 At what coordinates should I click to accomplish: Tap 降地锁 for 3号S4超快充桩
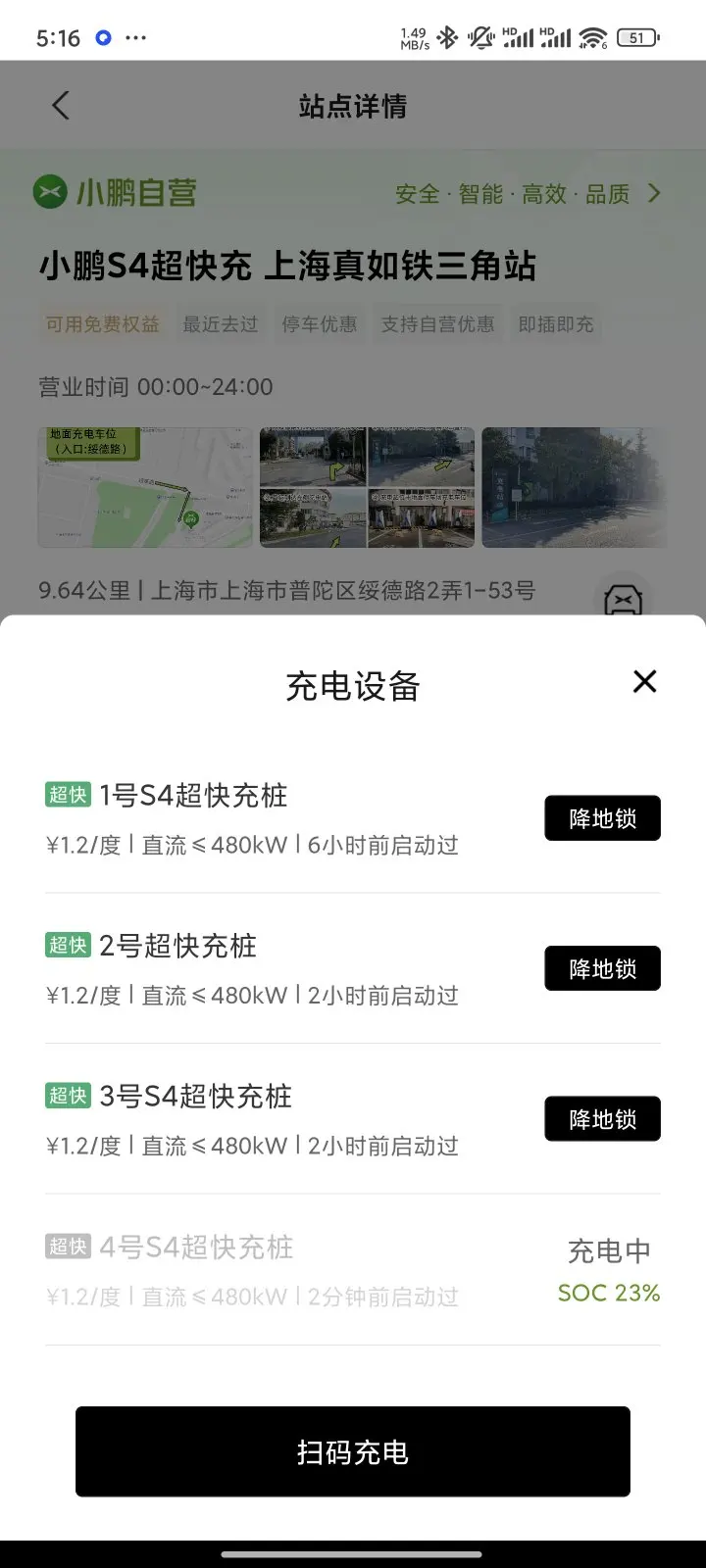[602, 1119]
